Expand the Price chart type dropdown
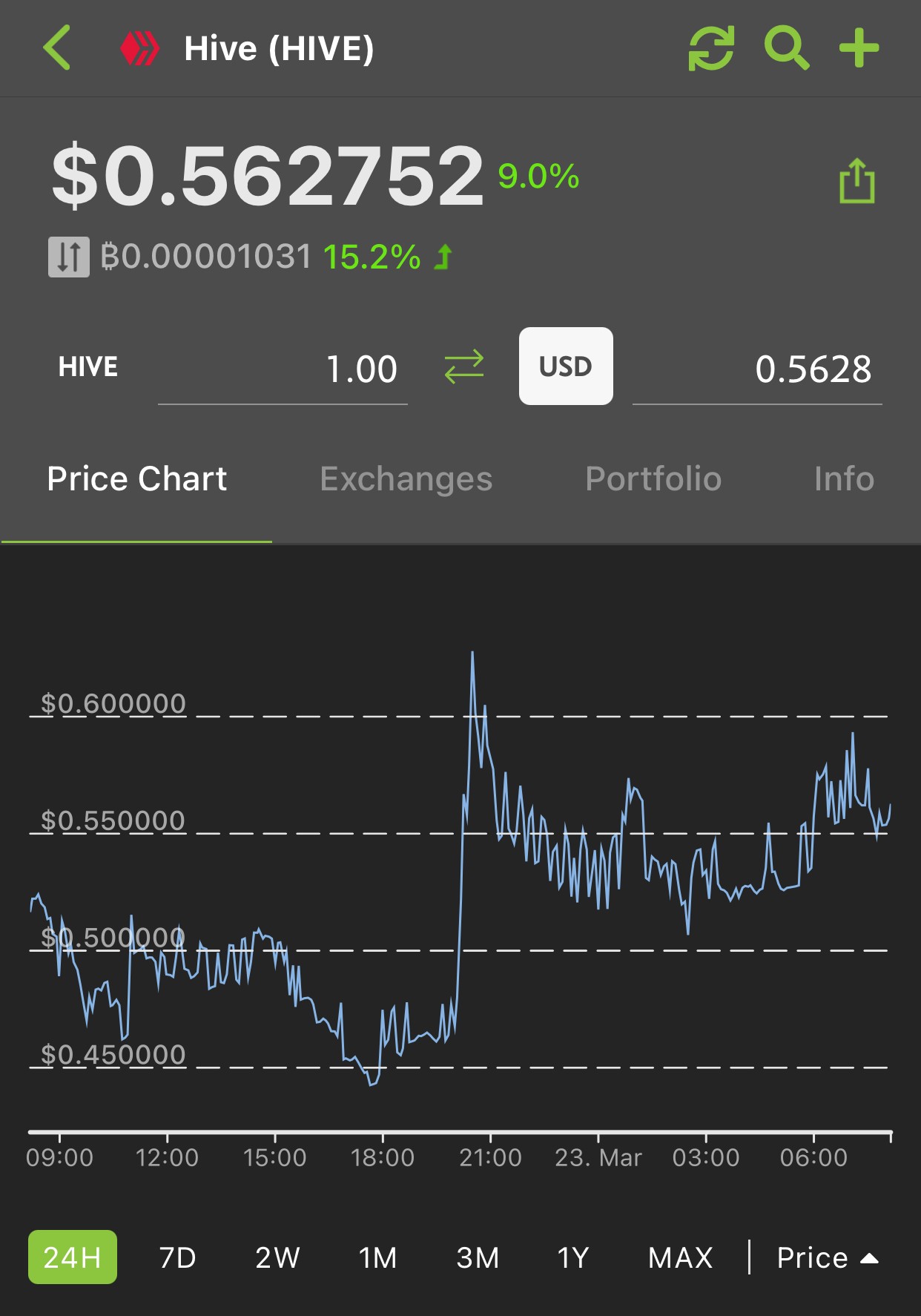921x1316 pixels. 827,1257
